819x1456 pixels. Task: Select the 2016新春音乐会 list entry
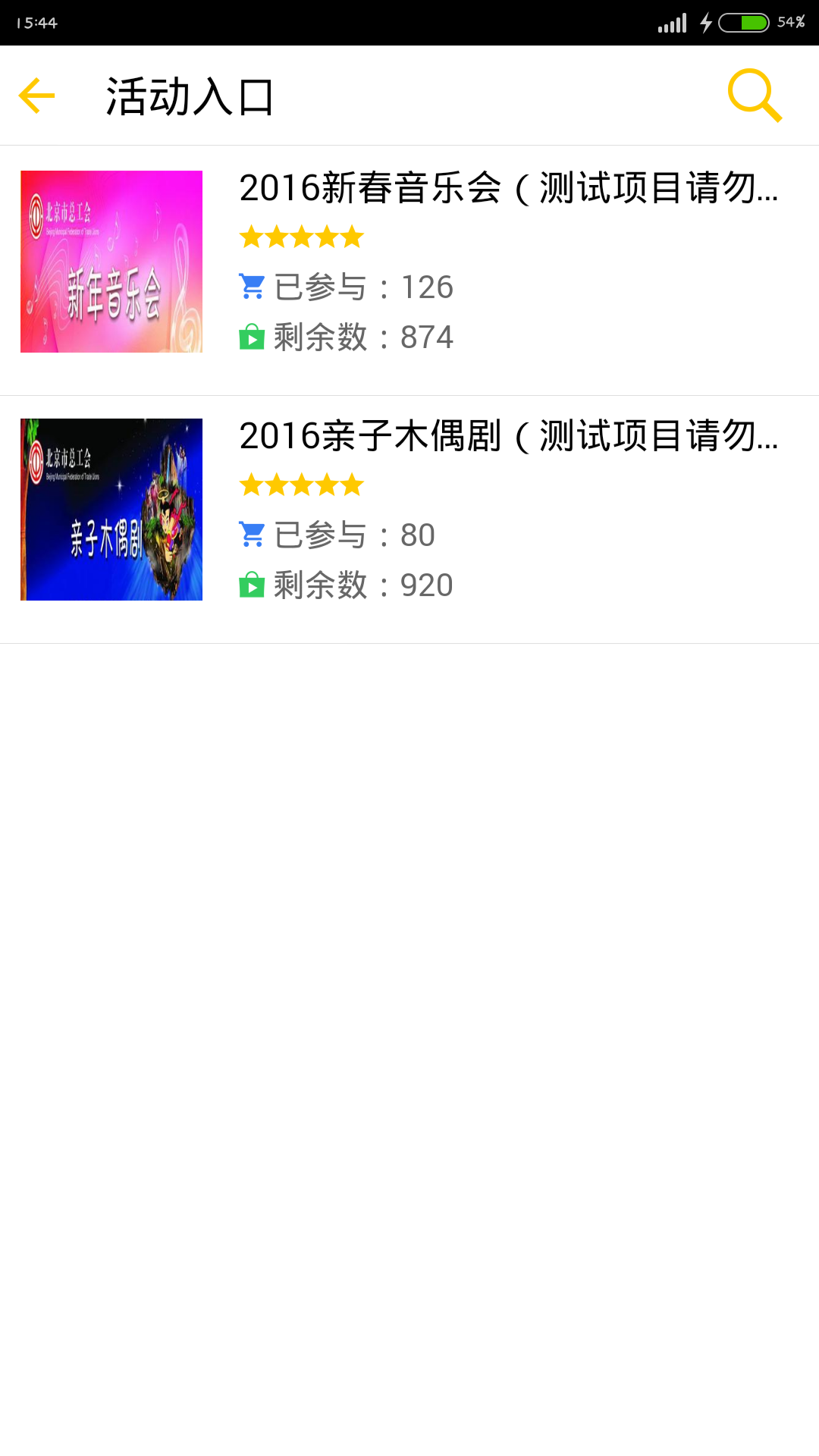click(x=409, y=262)
